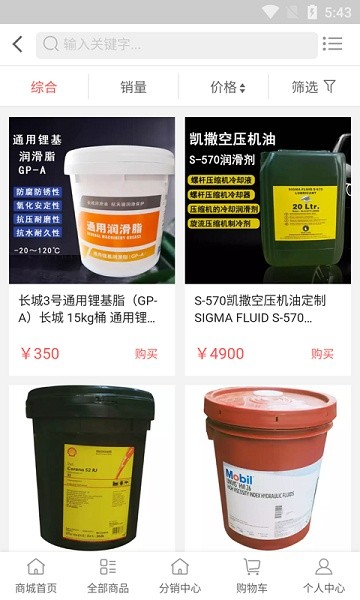
Task: Select the 综合 sorting tab
Action: click(44, 87)
